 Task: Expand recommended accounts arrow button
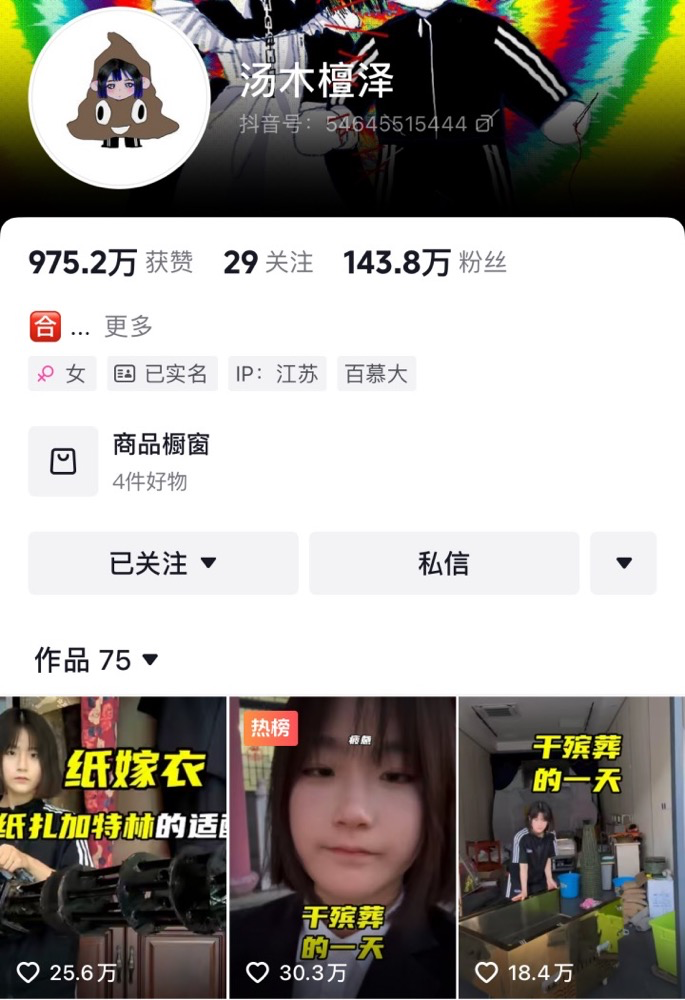pos(623,563)
